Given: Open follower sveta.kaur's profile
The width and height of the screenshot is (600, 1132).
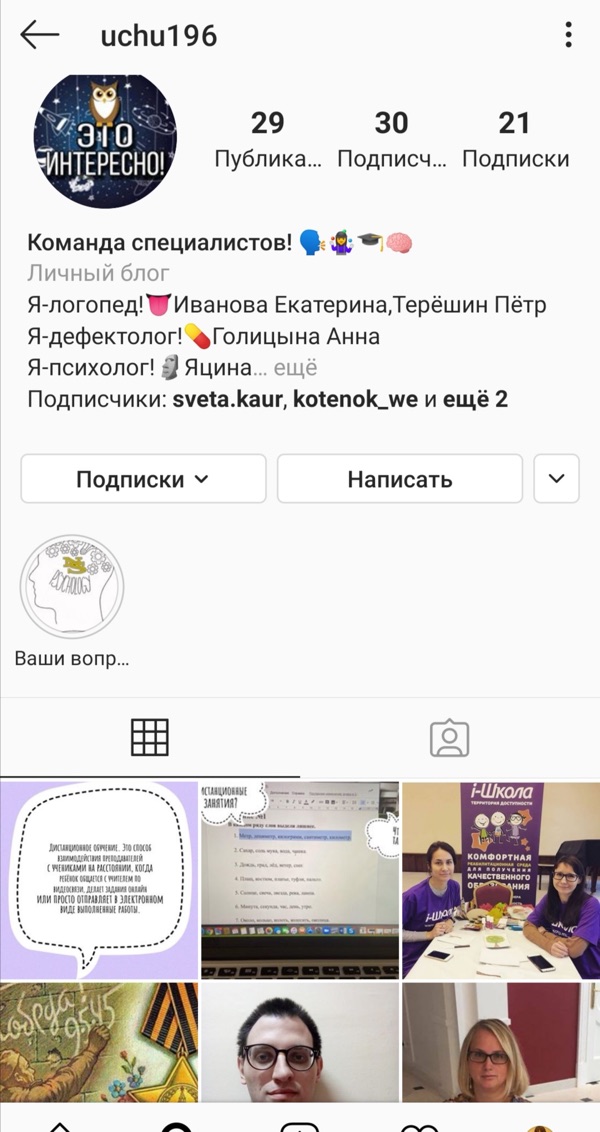Looking at the screenshot, I should click(228, 400).
